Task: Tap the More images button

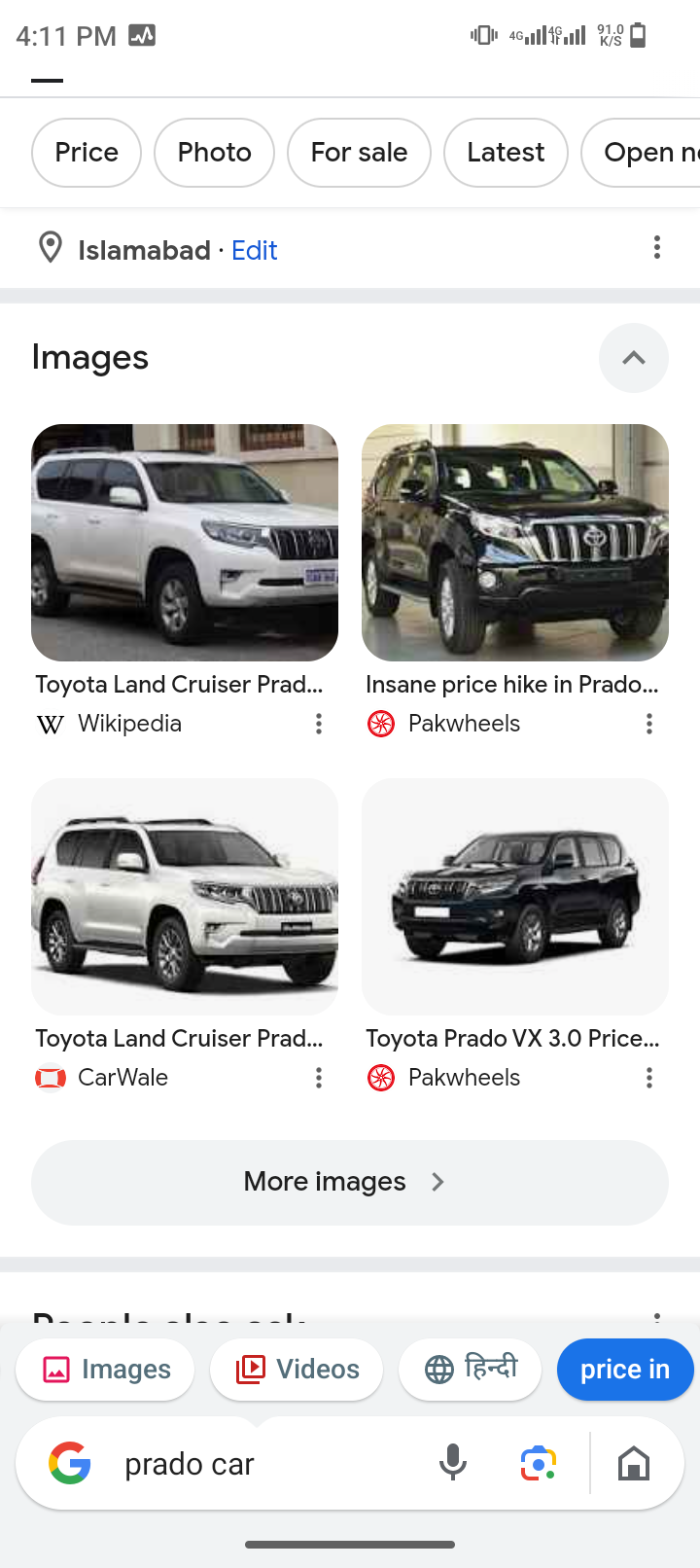Action: click(350, 1182)
